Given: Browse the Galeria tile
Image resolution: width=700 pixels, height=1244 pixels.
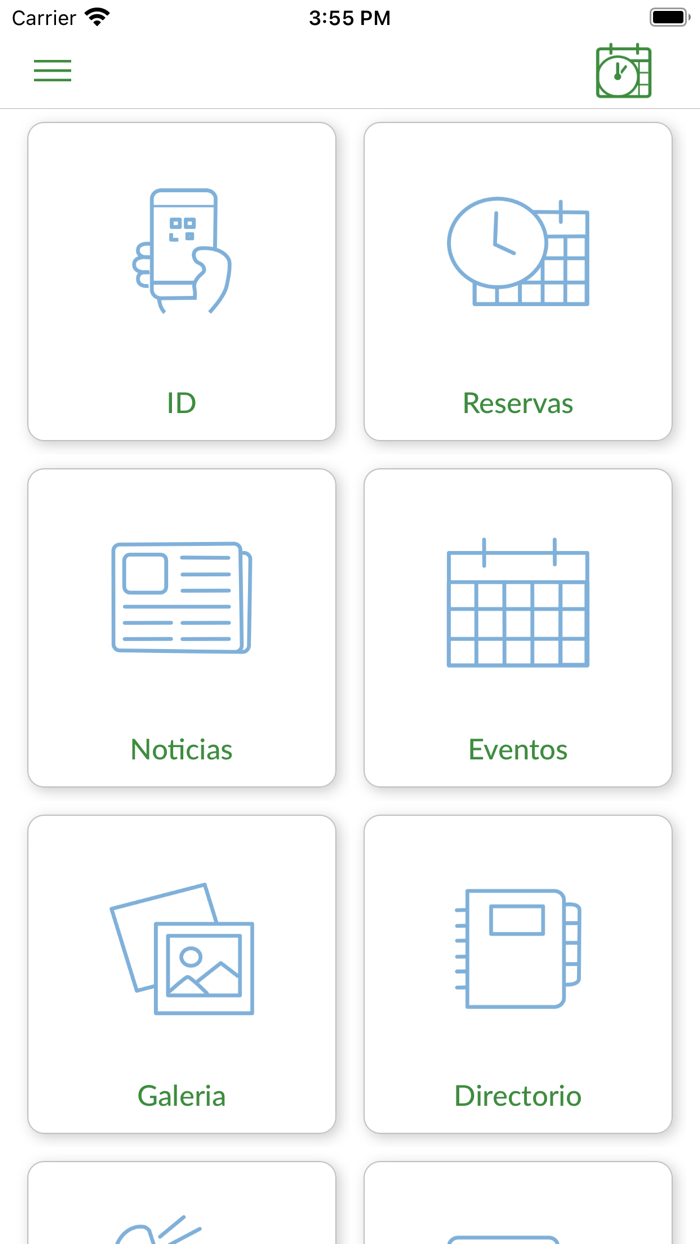Looking at the screenshot, I should (x=182, y=973).
